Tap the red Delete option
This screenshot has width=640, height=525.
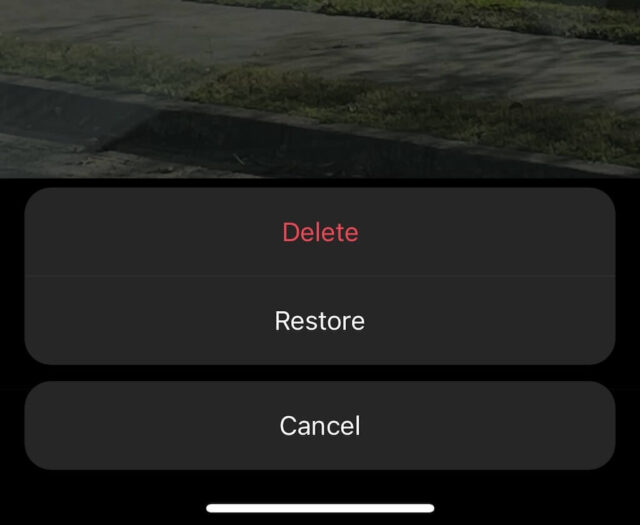[320, 232]
